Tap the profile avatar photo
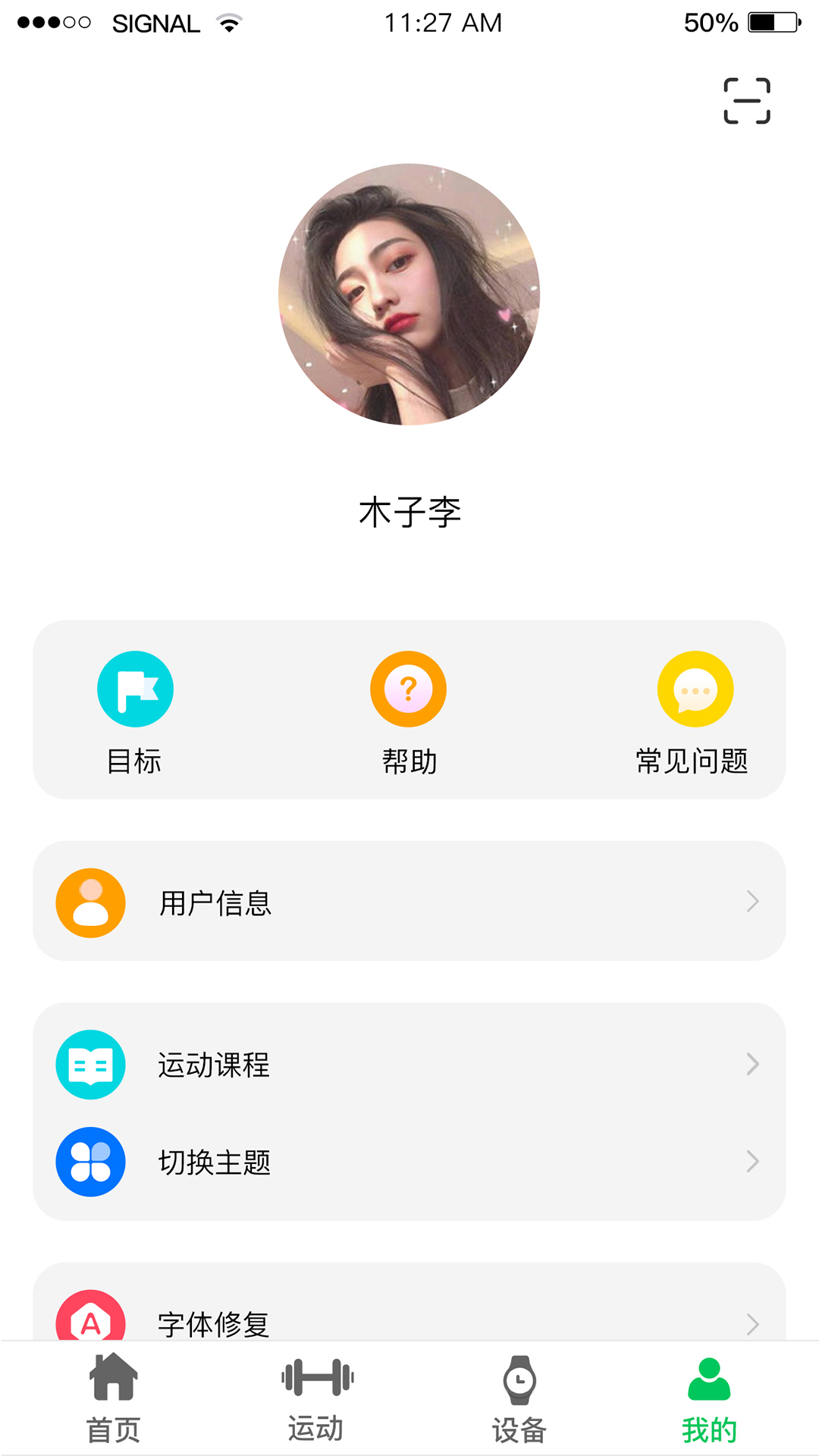The image size is (819, 1456). [409, 293]
